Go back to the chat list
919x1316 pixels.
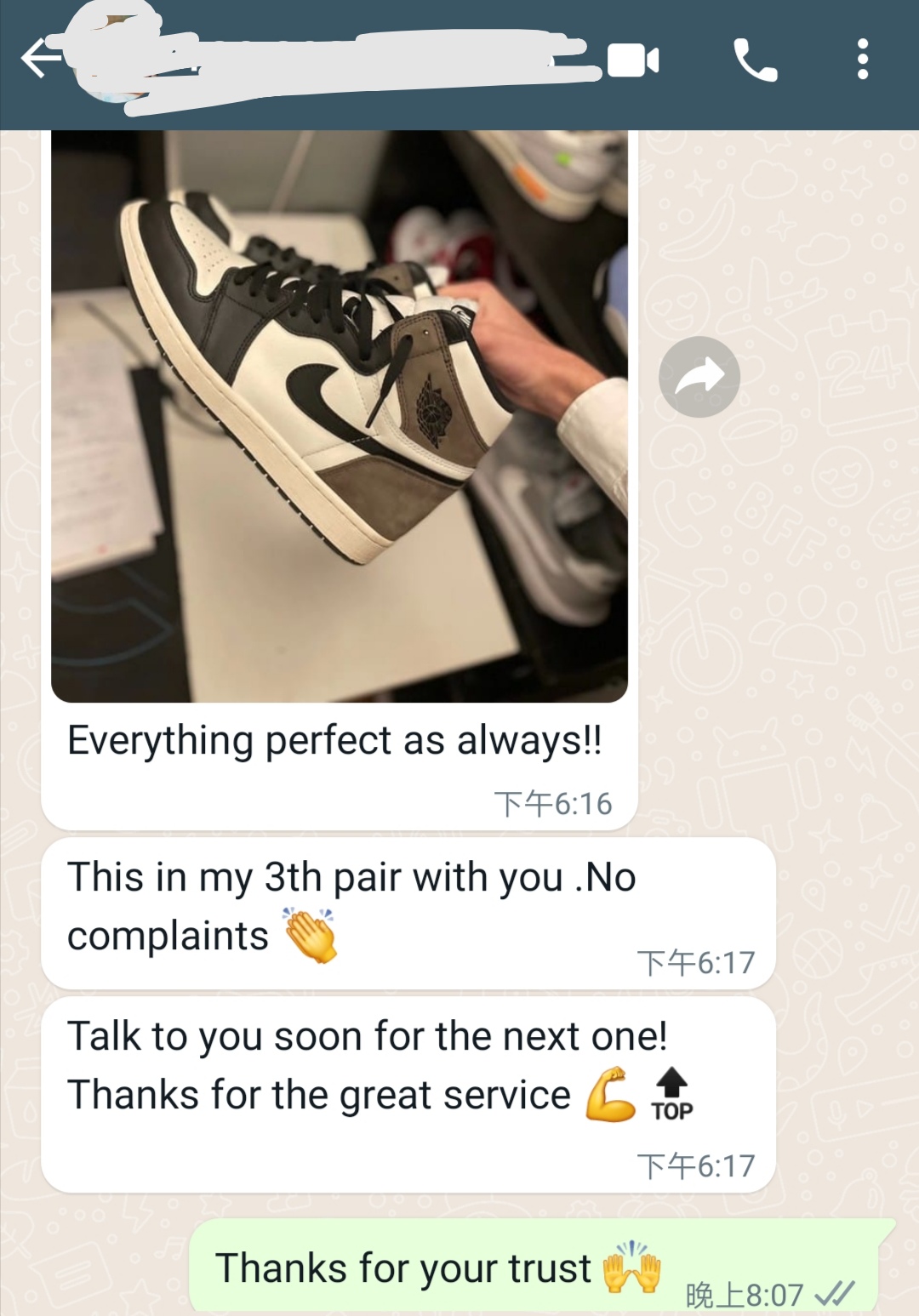click(40, 60)
